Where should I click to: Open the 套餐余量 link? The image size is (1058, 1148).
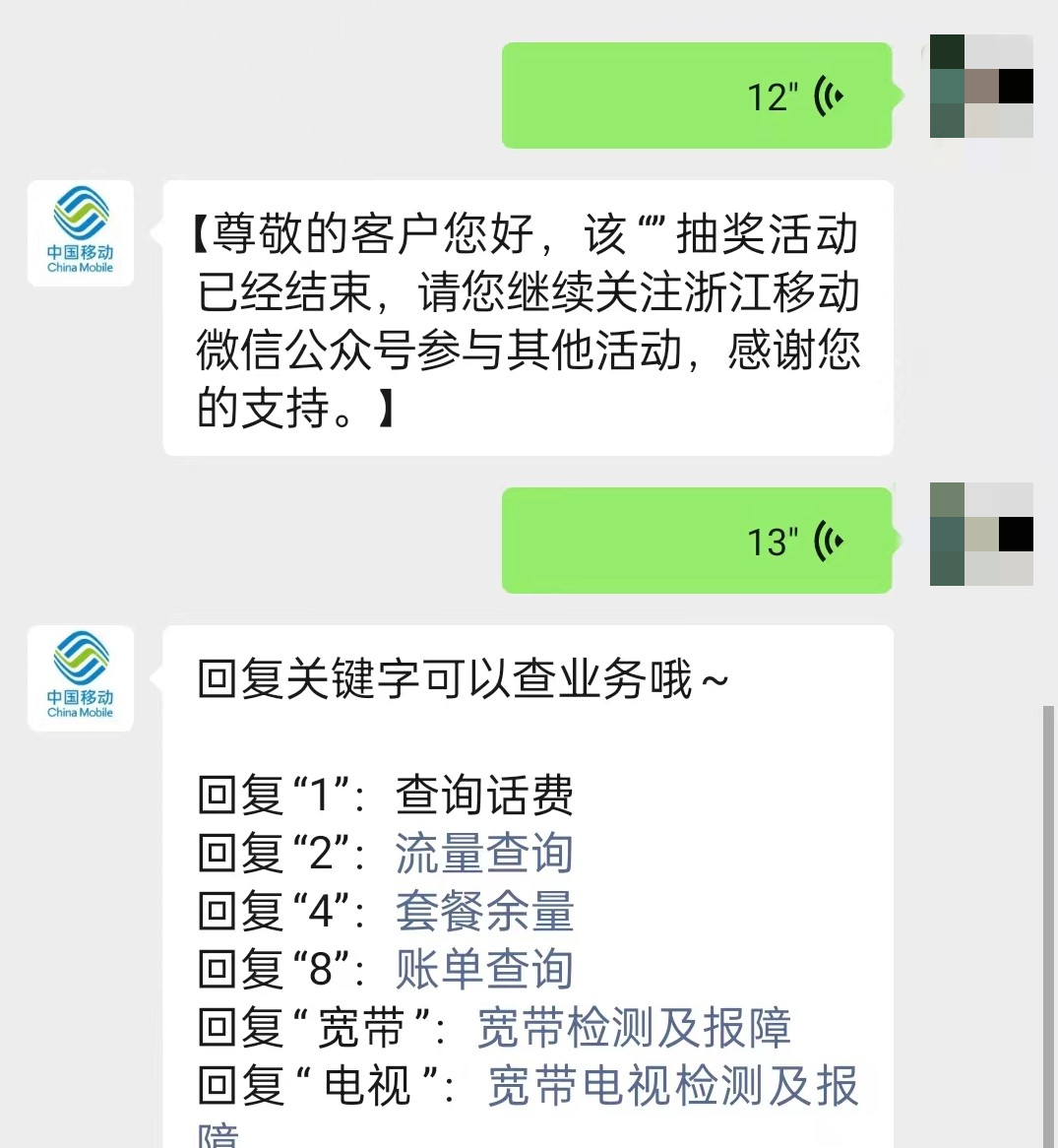coord(484,913)
